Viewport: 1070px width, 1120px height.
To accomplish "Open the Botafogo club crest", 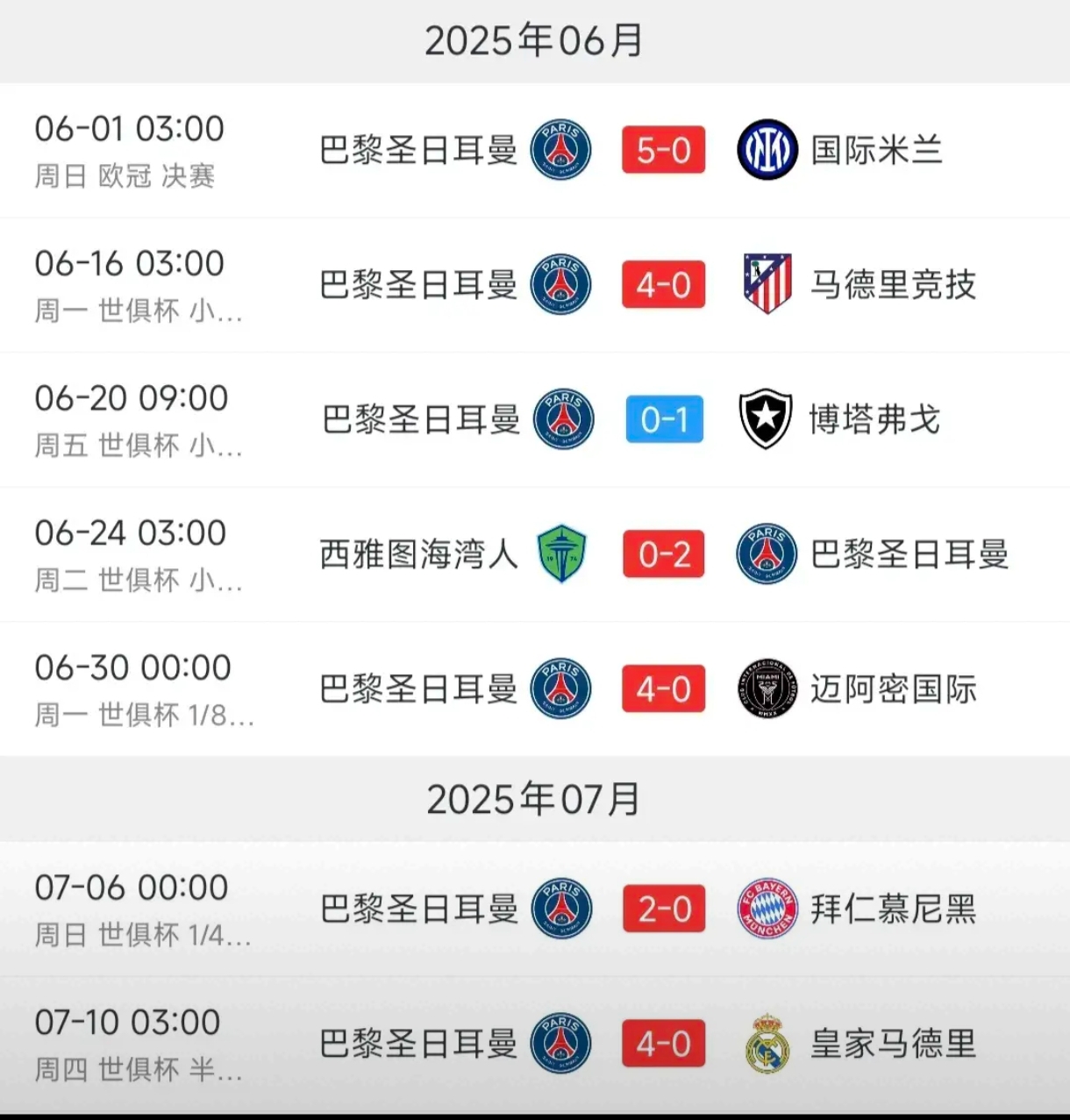I will pos(767,420).
